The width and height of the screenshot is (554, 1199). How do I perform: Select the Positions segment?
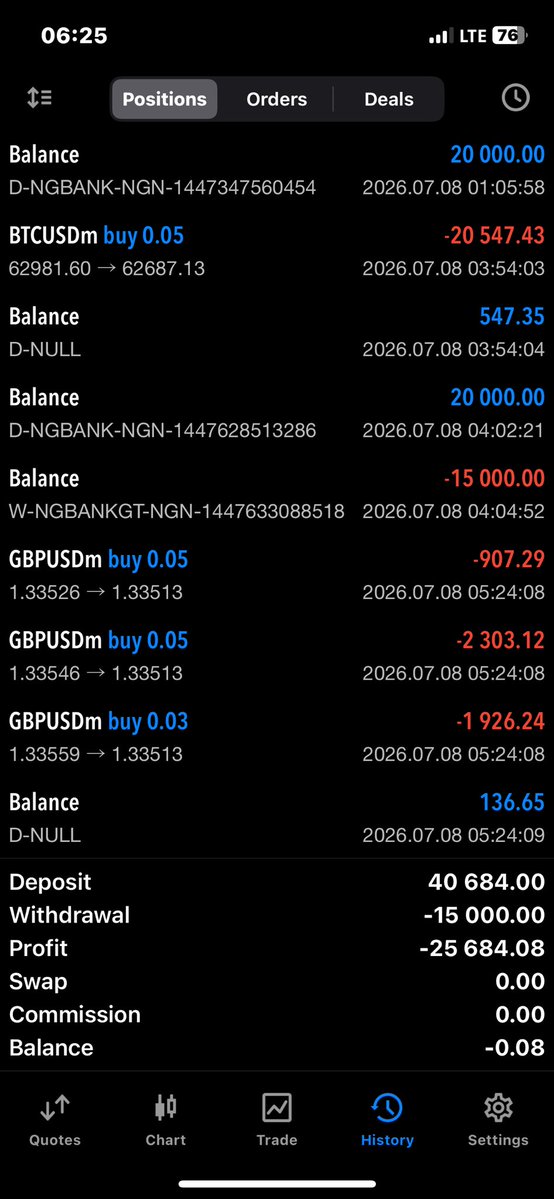point(165,99)
